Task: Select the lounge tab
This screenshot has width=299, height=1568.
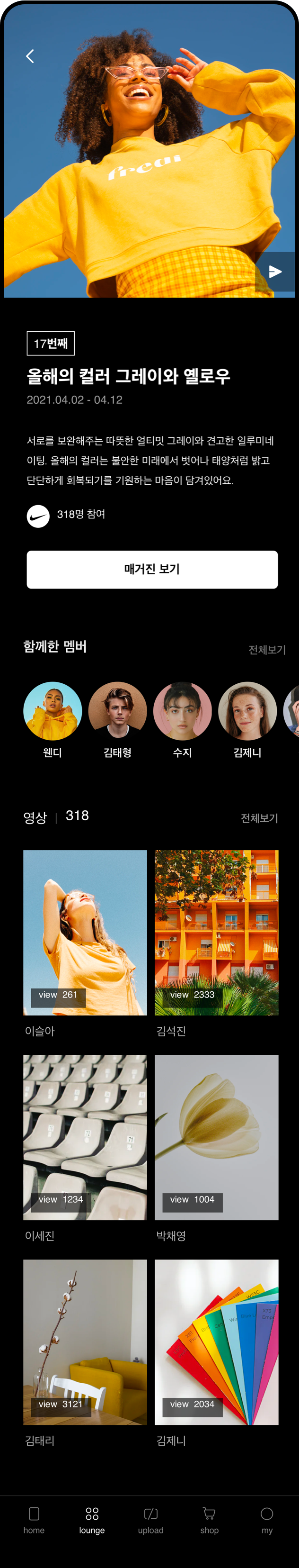Action: coord(92,1520)
